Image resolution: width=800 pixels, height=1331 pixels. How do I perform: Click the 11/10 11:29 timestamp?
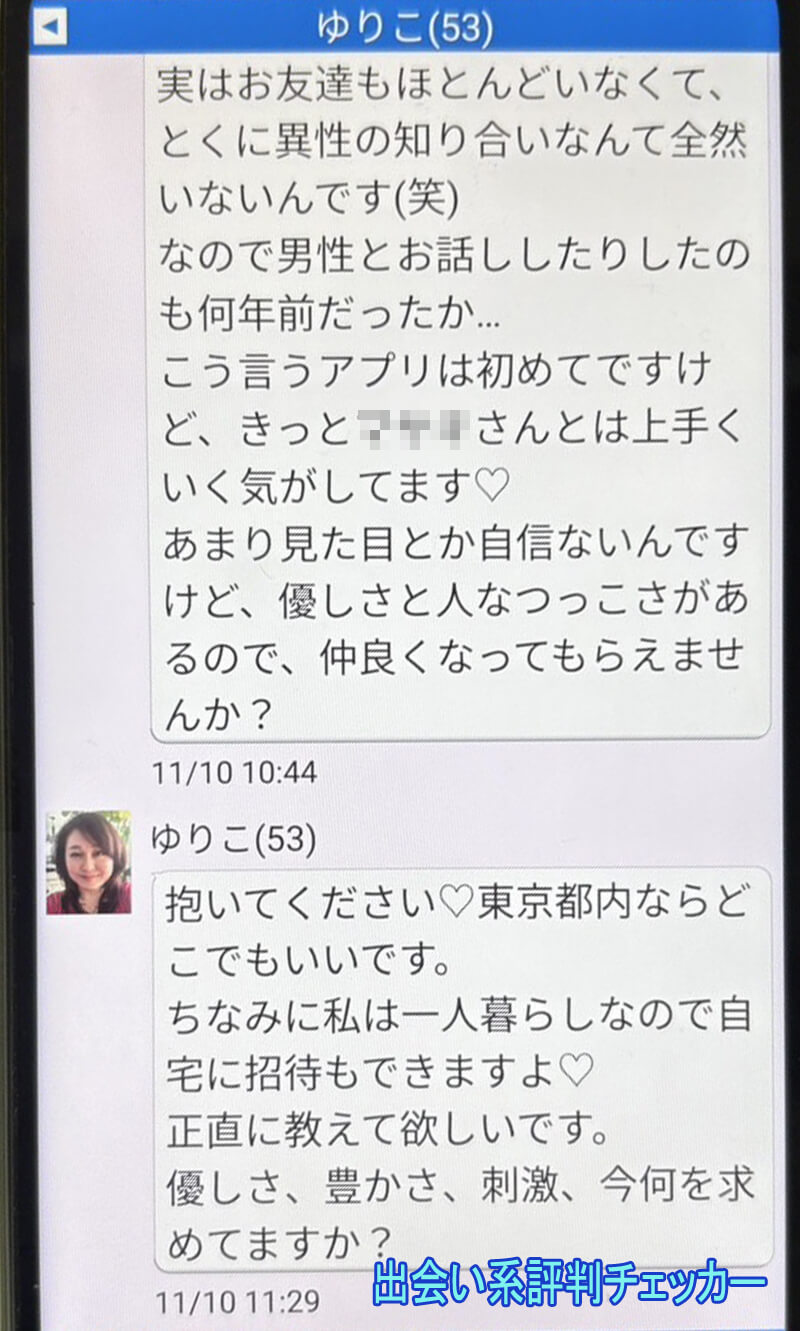pyautogui.click(x=237, y=1305)
